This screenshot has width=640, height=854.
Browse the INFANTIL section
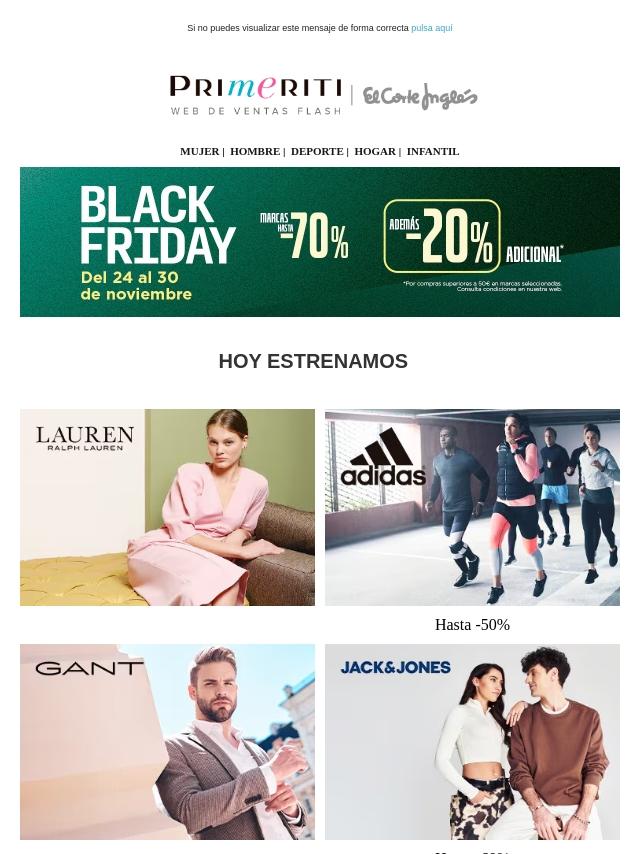(x=432, y=151)
